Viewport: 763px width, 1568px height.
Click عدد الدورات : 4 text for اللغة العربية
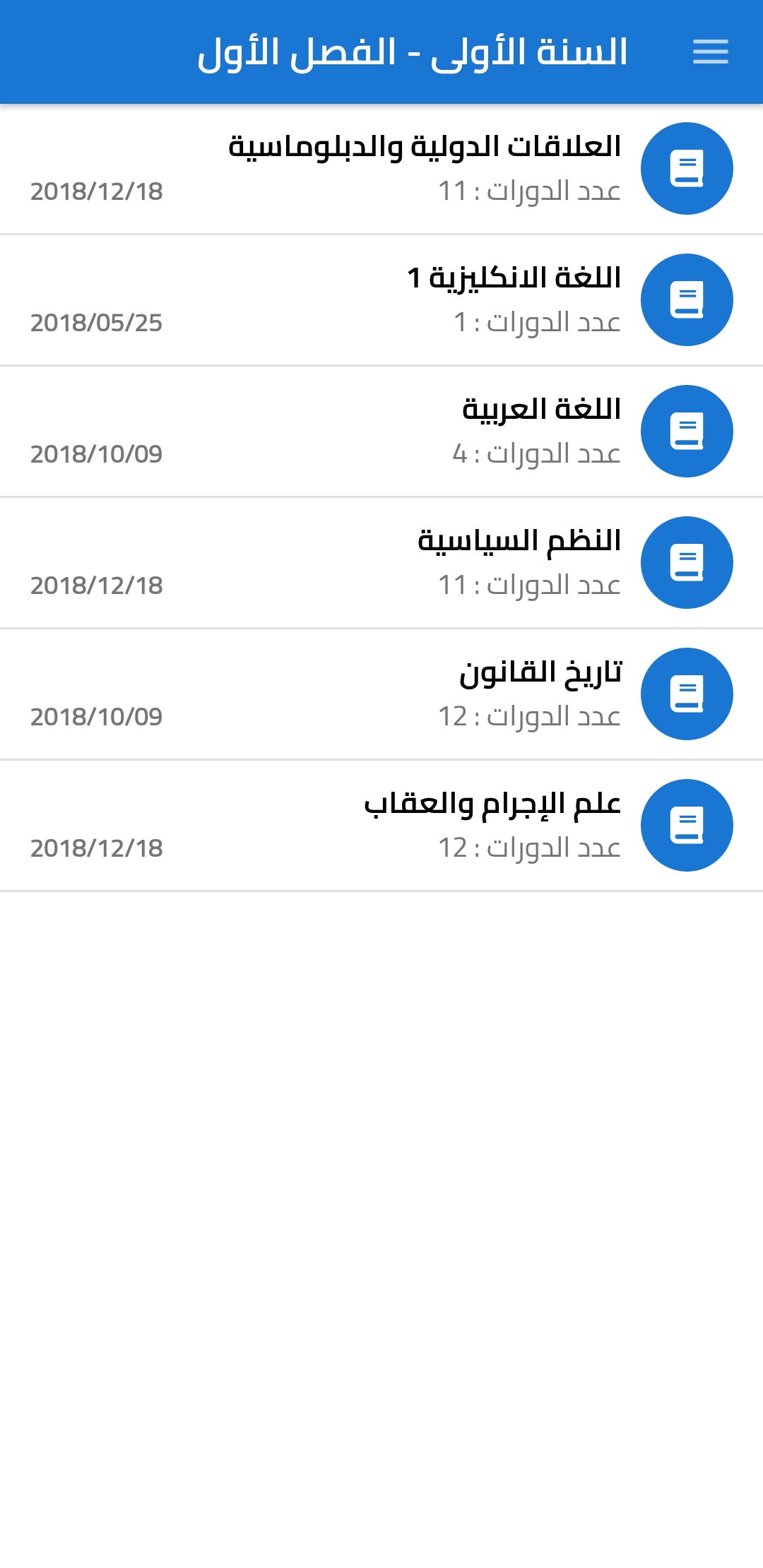point(537,454)
